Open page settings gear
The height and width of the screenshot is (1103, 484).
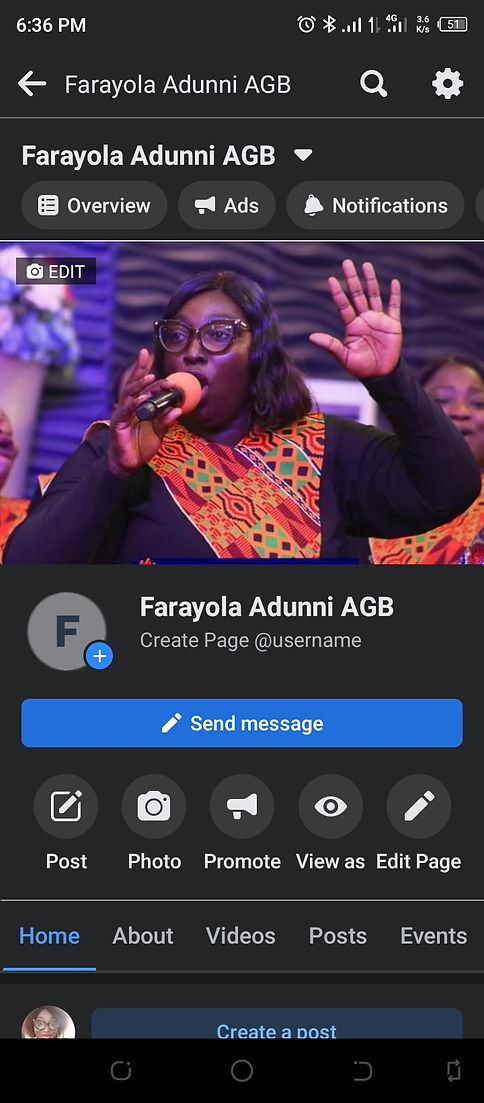pyautogui.click(x=447, y=84)
